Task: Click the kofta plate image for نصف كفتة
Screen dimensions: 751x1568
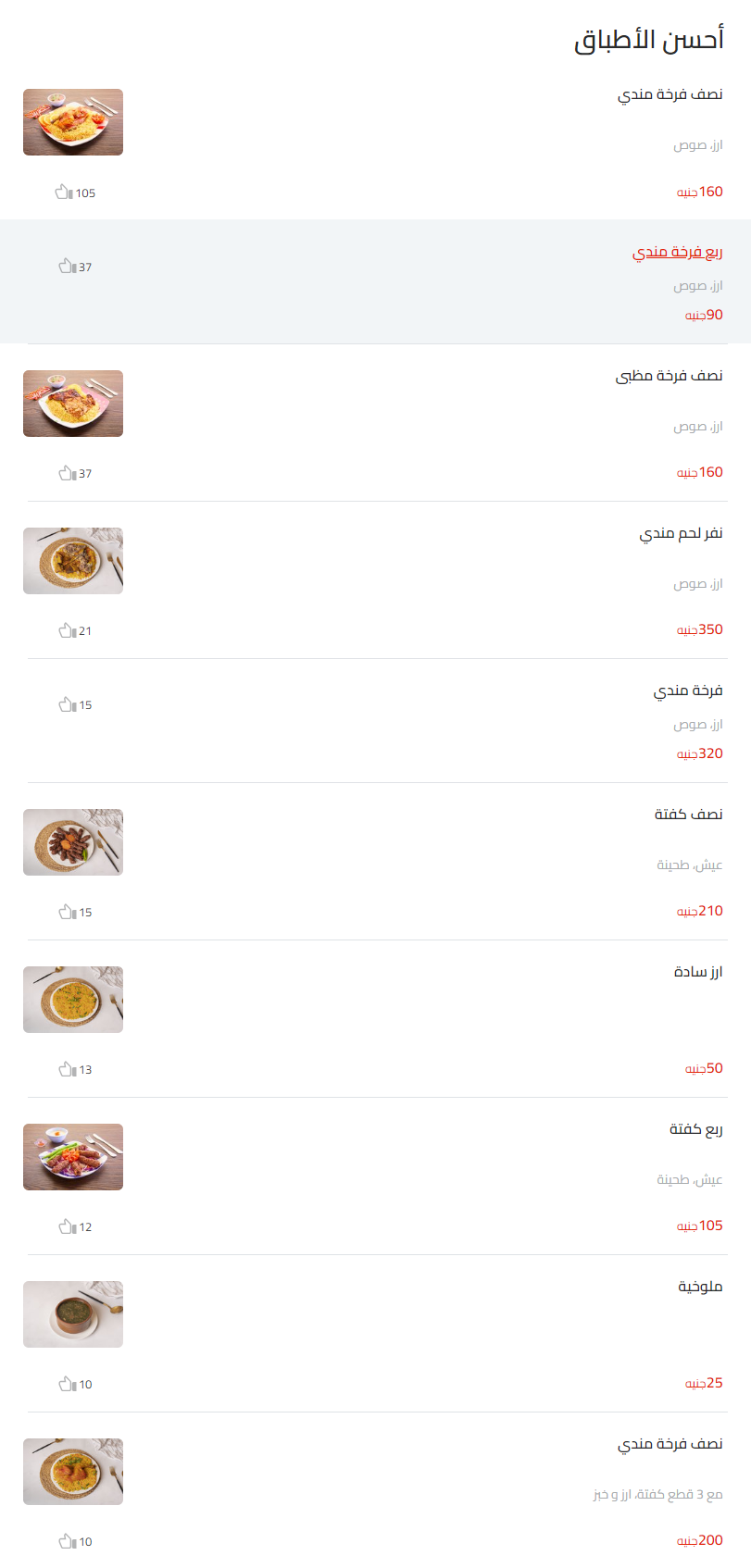Action: pos(72,841)
